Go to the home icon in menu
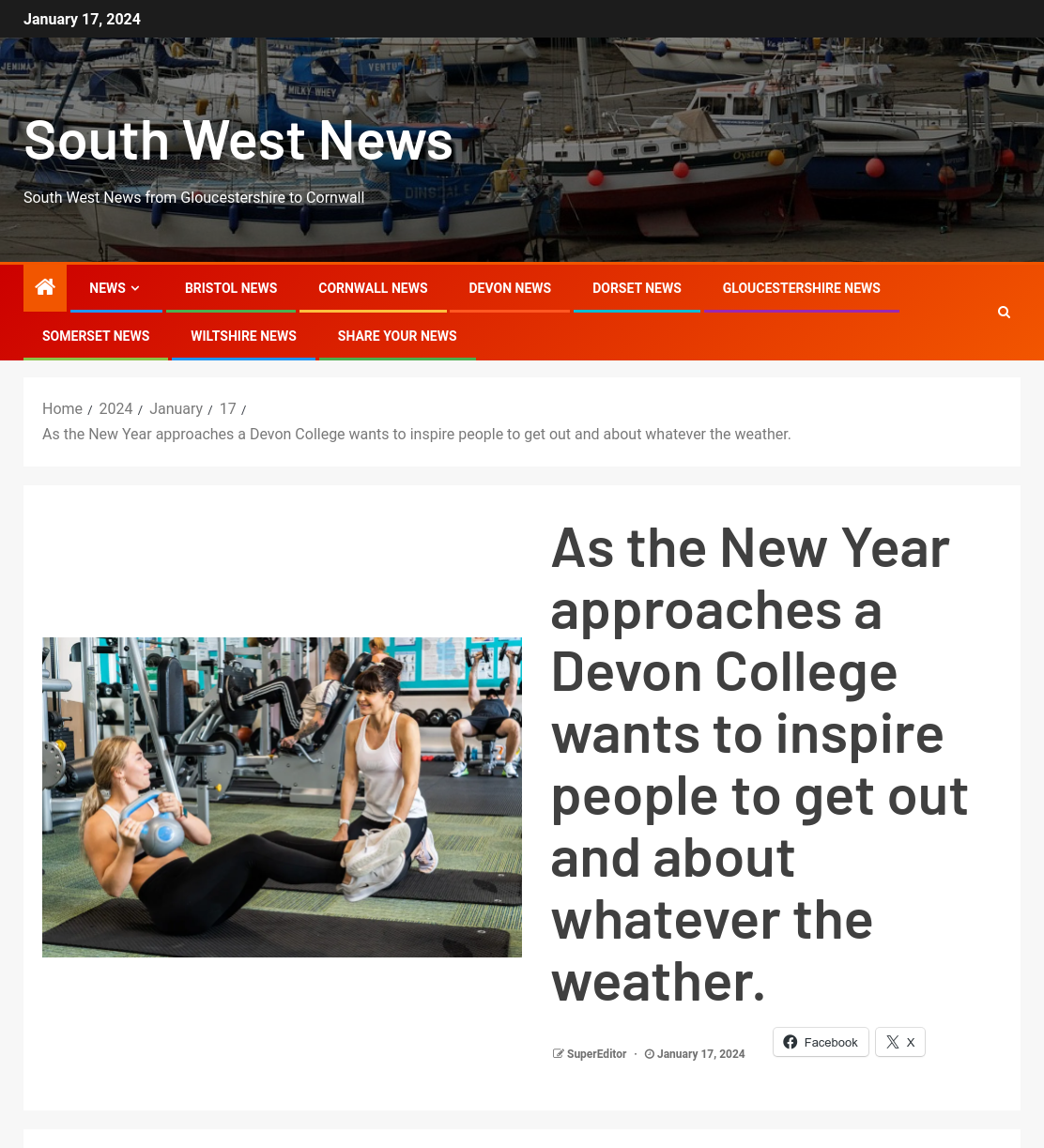 point(45,287)
